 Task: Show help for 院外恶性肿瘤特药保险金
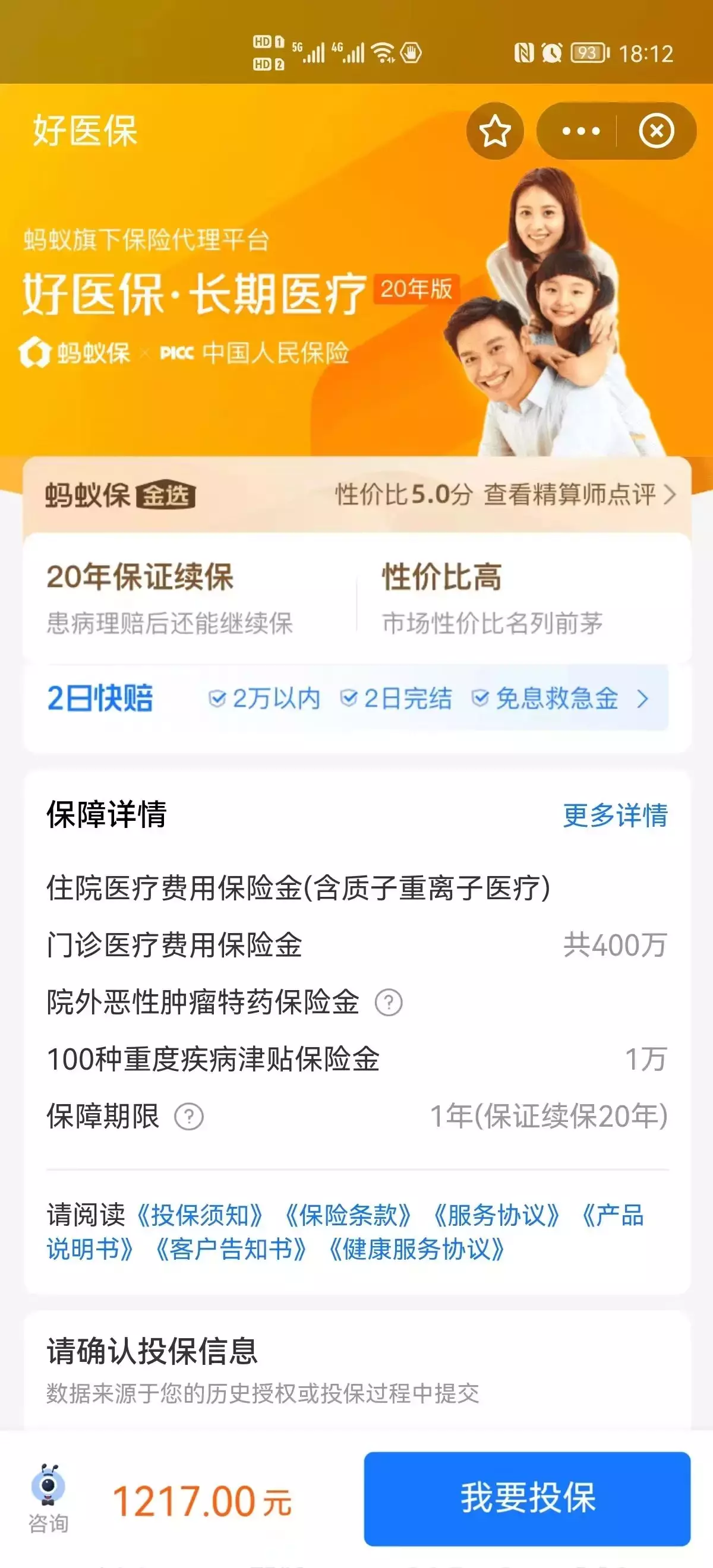point(389,1003)
